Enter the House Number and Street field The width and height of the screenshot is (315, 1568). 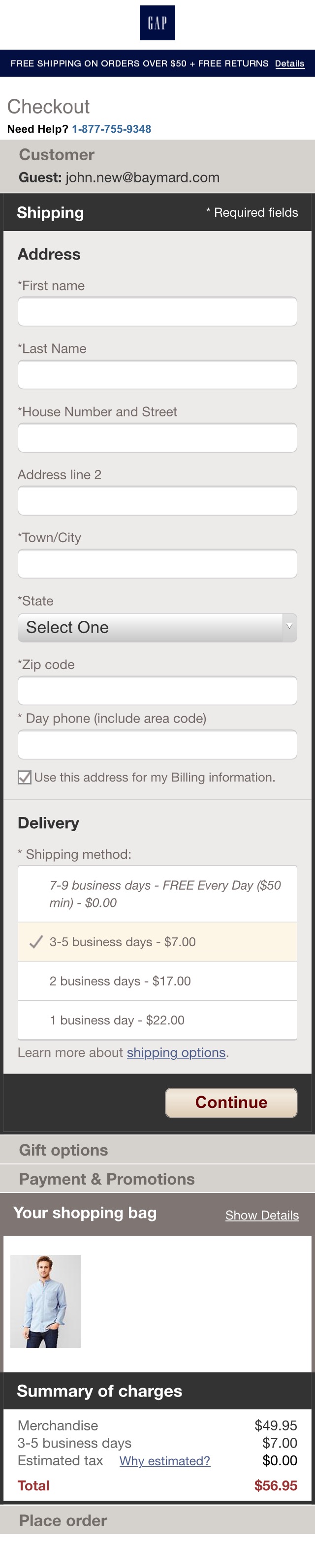(157, 437)
